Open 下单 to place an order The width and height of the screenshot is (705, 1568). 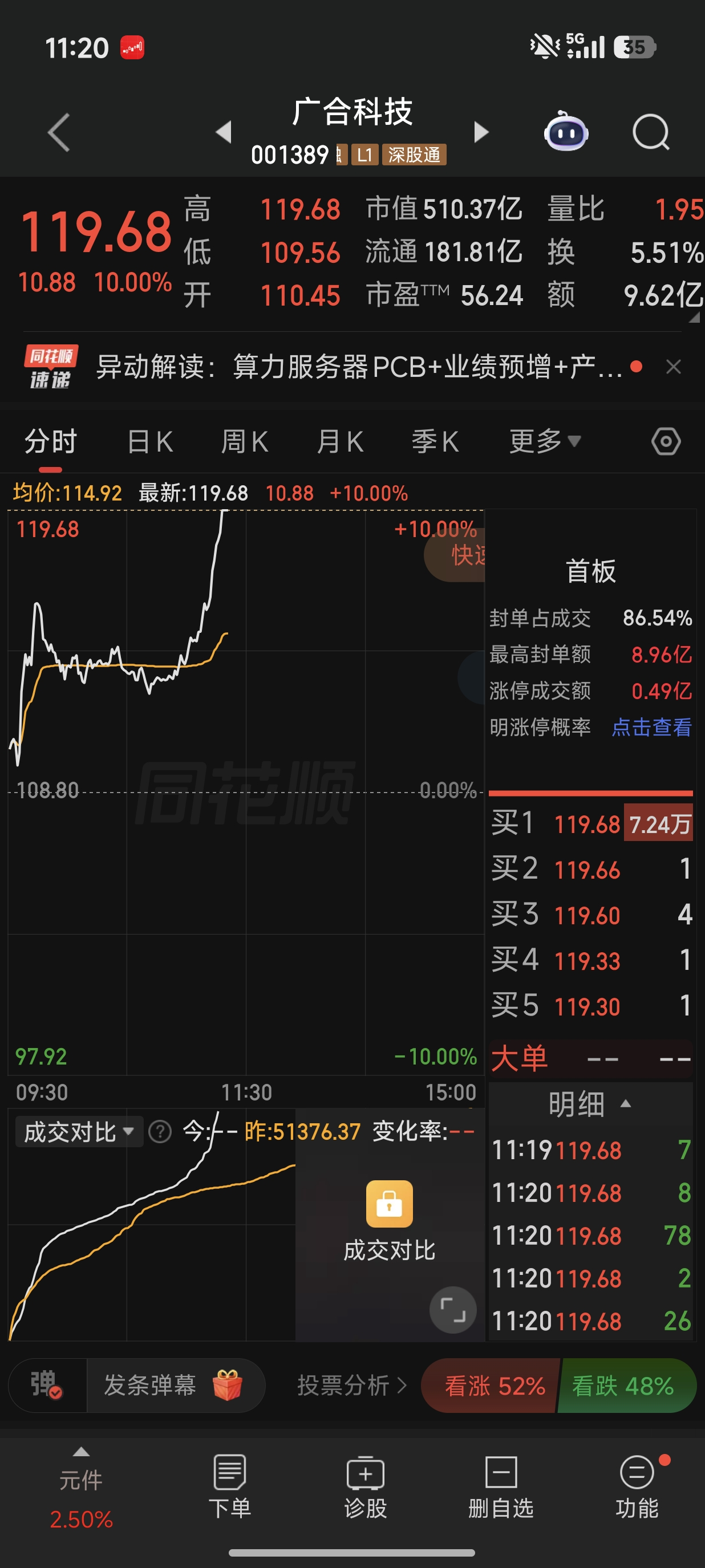[x=229, y=1486]
